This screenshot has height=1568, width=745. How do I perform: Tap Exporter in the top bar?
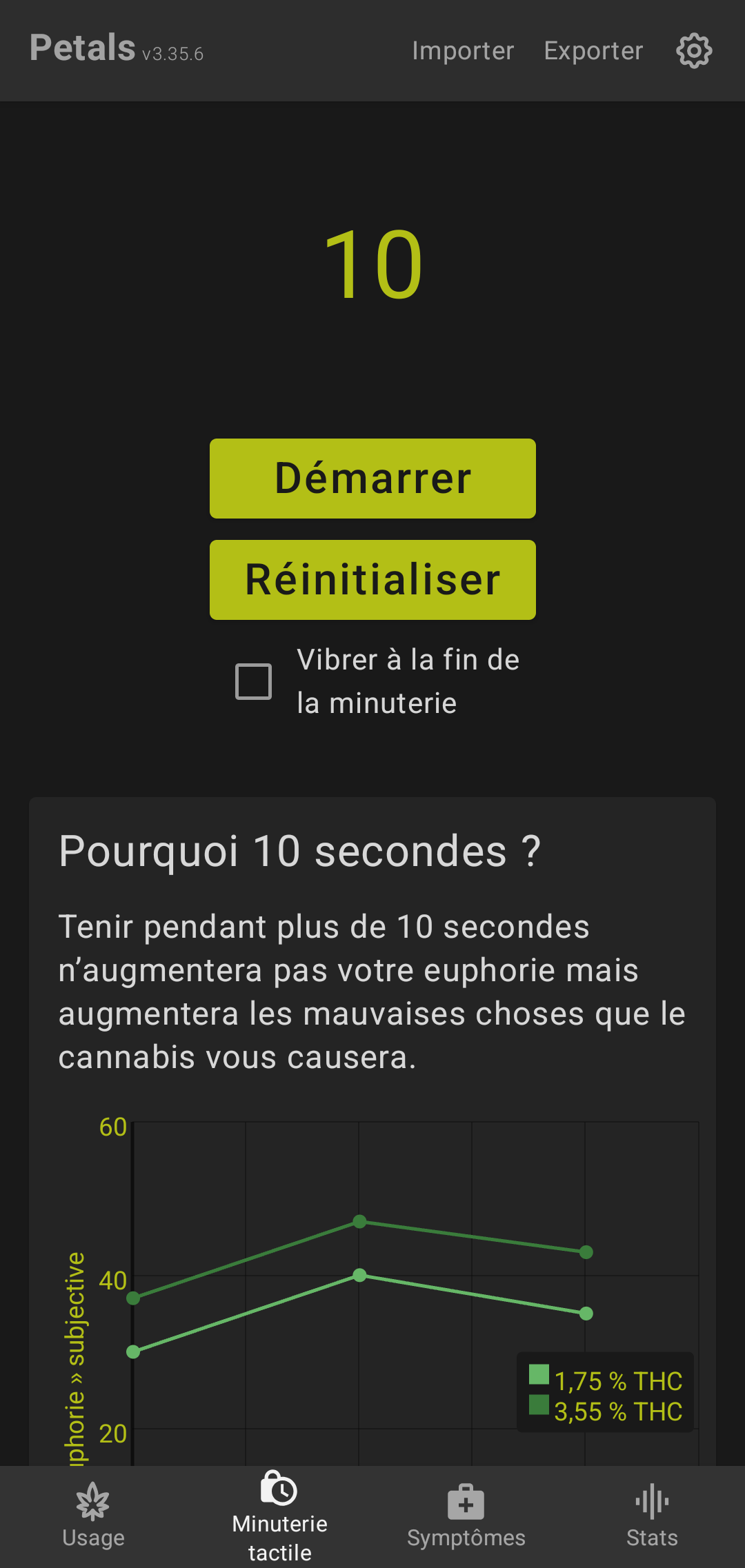(593, 50)
